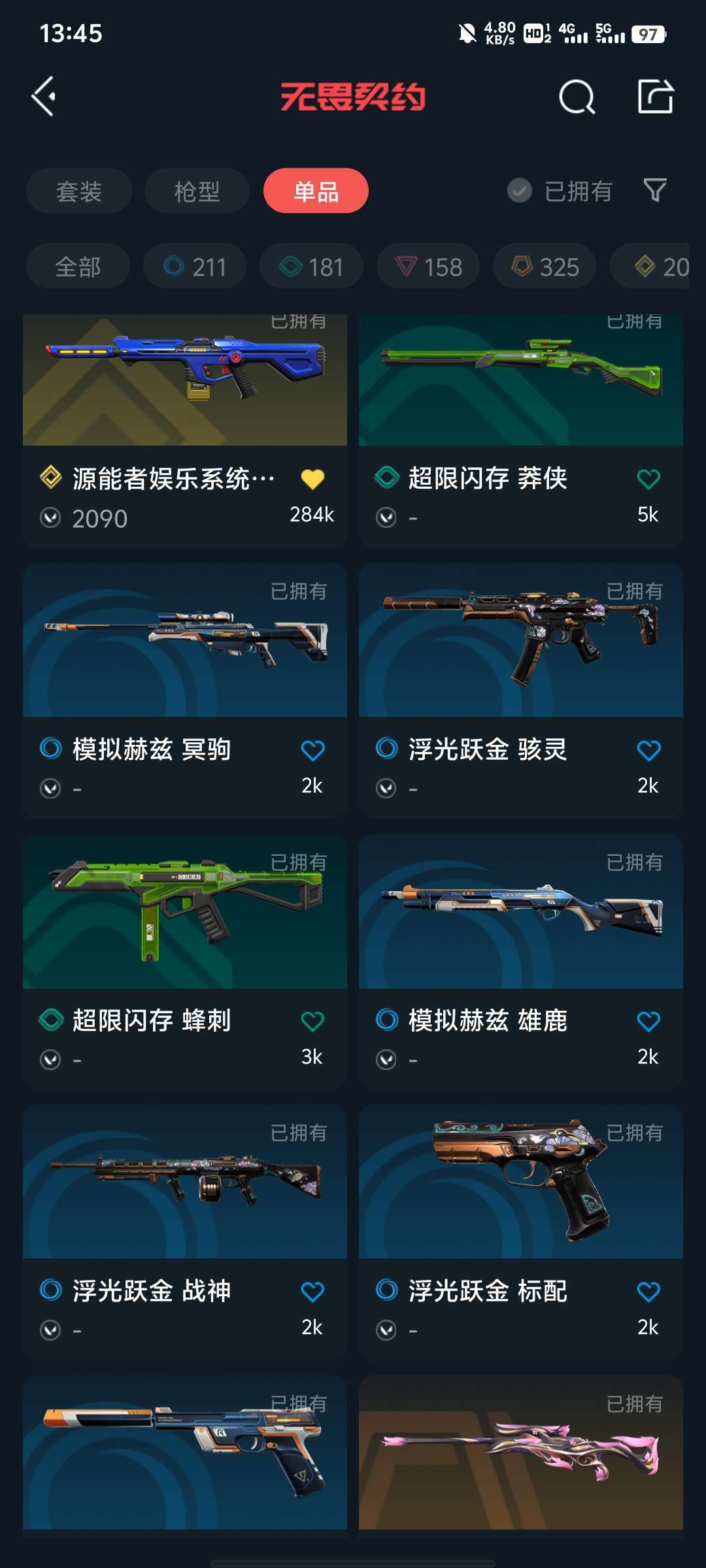Image resolution: width=706 pixels, height=1568 pixels.
Task: Select the 全部 filter chip
Action: [x=78, y=267]
